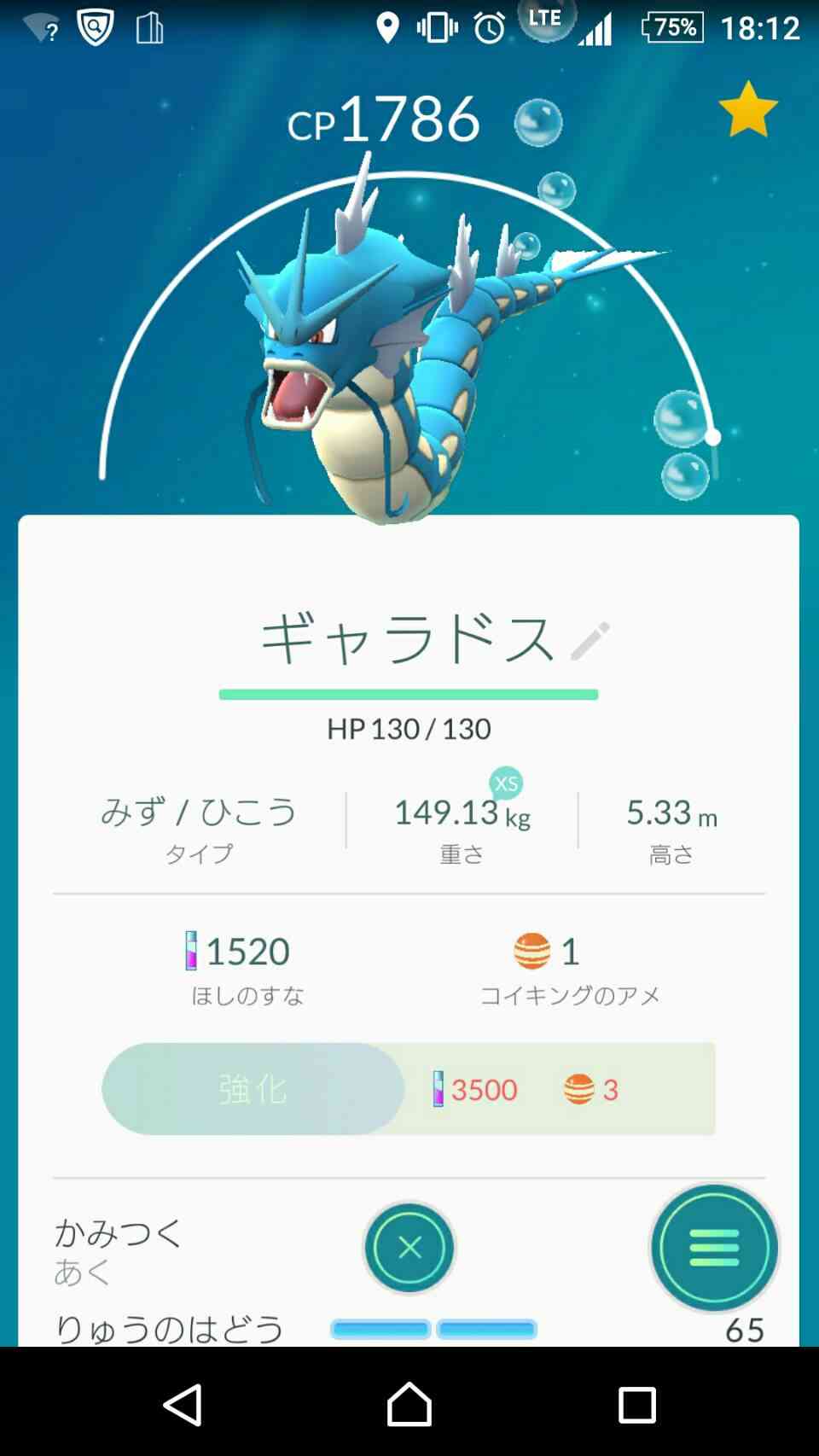Expand the かみつく move entry
Viewport: 819px width, 1456px height.
115,1235
